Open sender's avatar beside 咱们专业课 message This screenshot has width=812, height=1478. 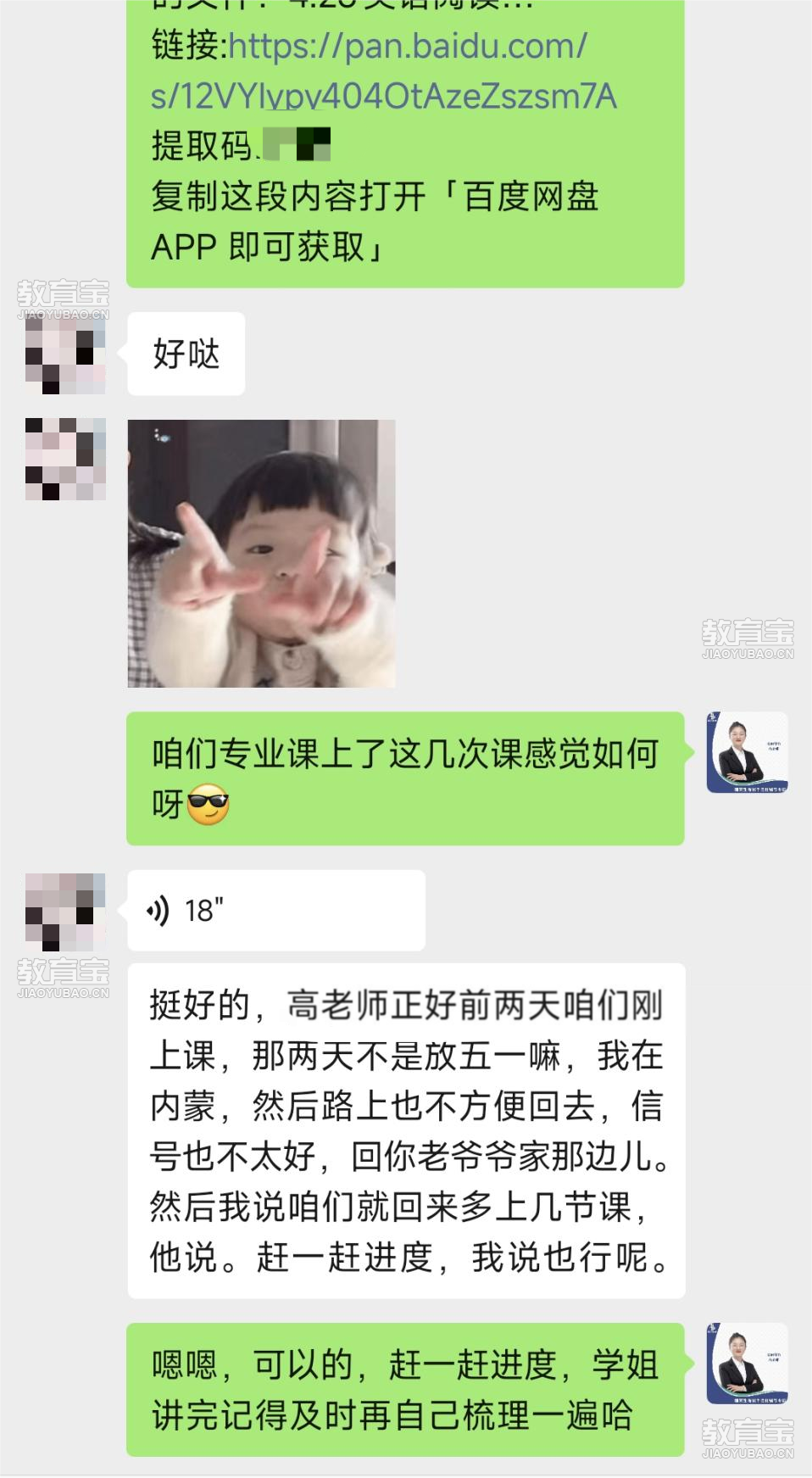(747, 753)
